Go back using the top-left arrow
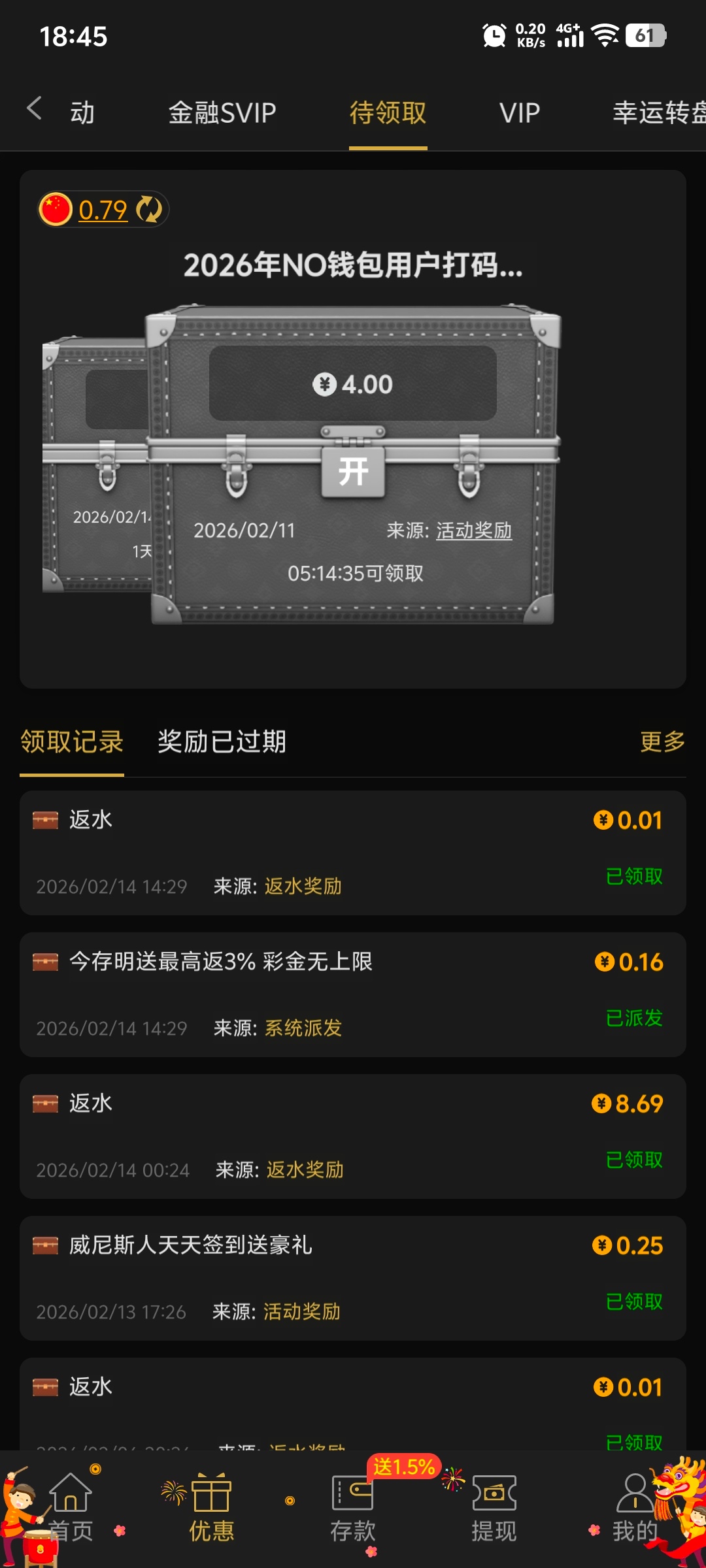The image size is (706, 1568). click(x=34, y=108)
